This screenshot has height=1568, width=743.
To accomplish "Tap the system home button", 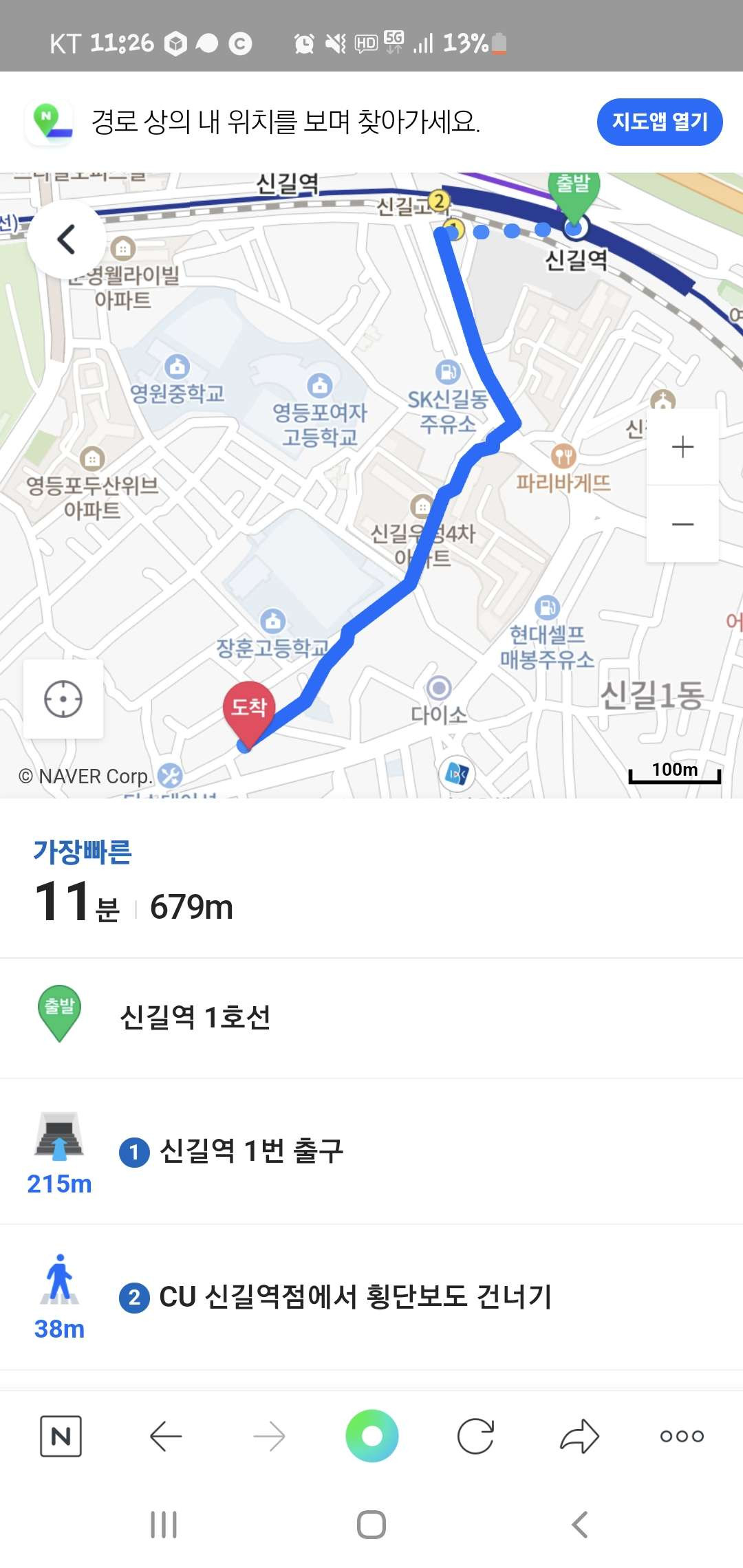I will (x=371, y=1525).
